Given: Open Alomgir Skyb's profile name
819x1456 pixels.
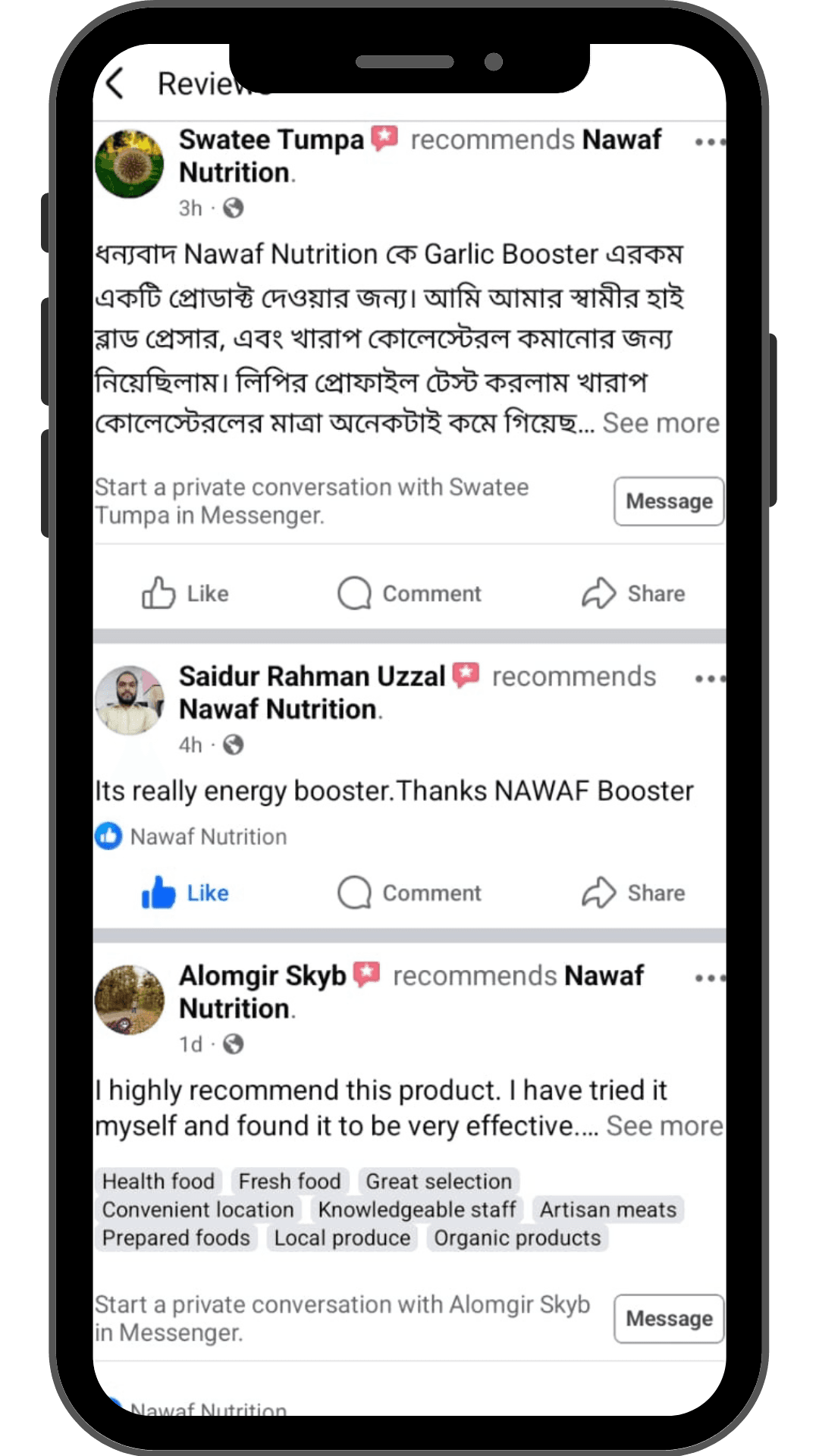Looking at the screenshot, I should [x=262, y=975].
